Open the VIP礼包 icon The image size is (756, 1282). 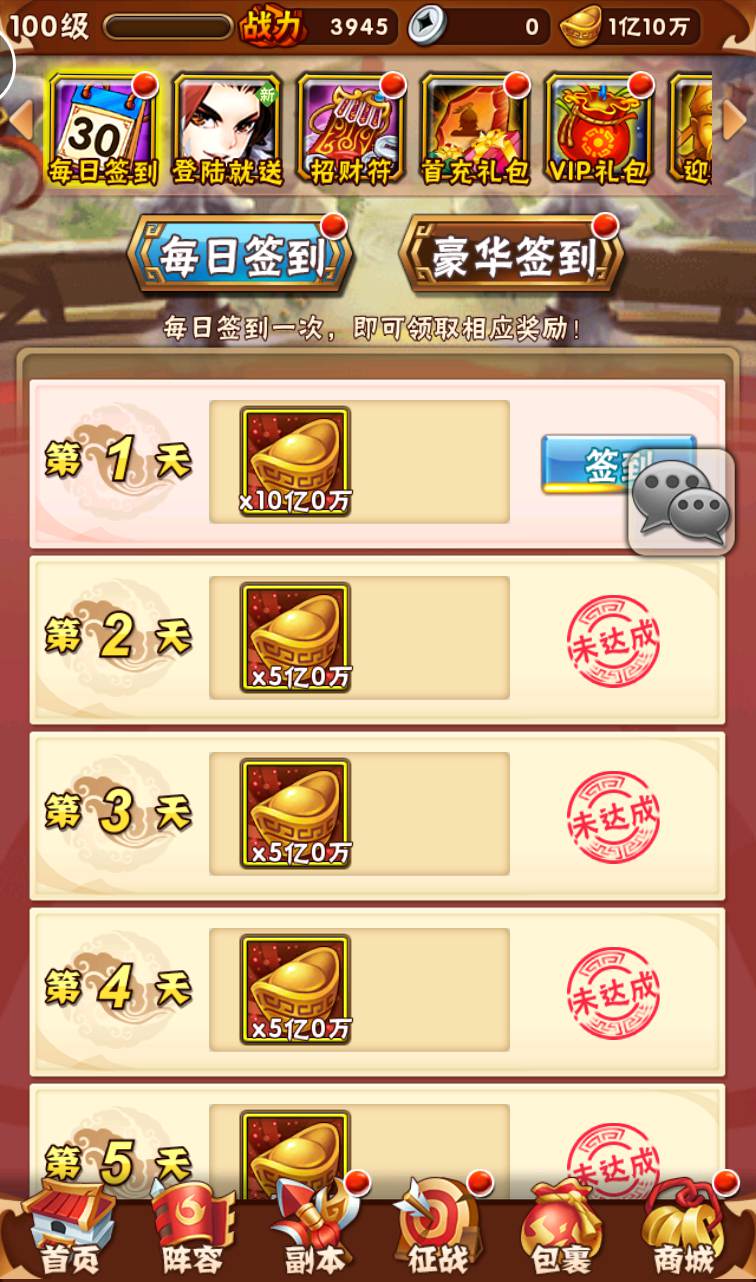click(x=598, y=130)
